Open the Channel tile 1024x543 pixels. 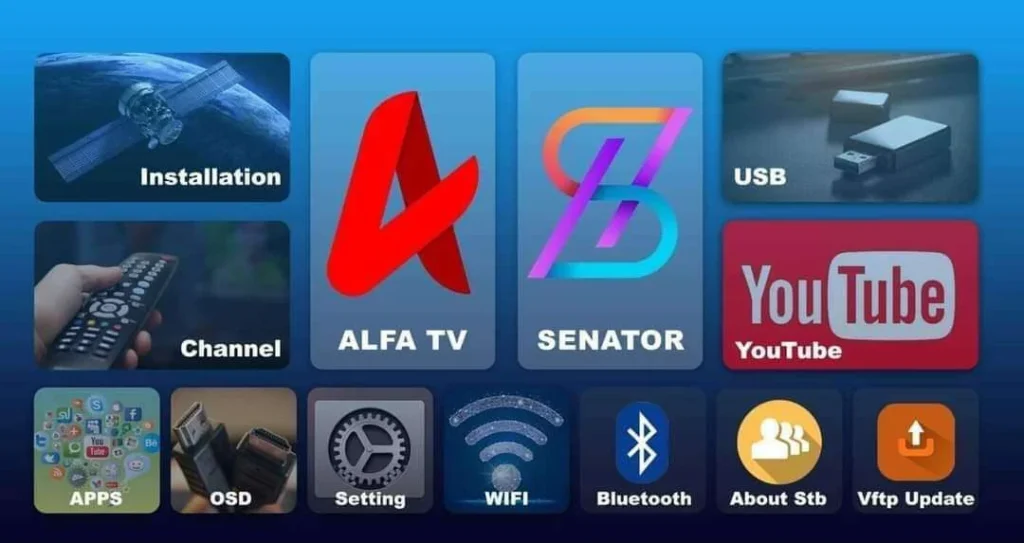[x=162, y=295]
